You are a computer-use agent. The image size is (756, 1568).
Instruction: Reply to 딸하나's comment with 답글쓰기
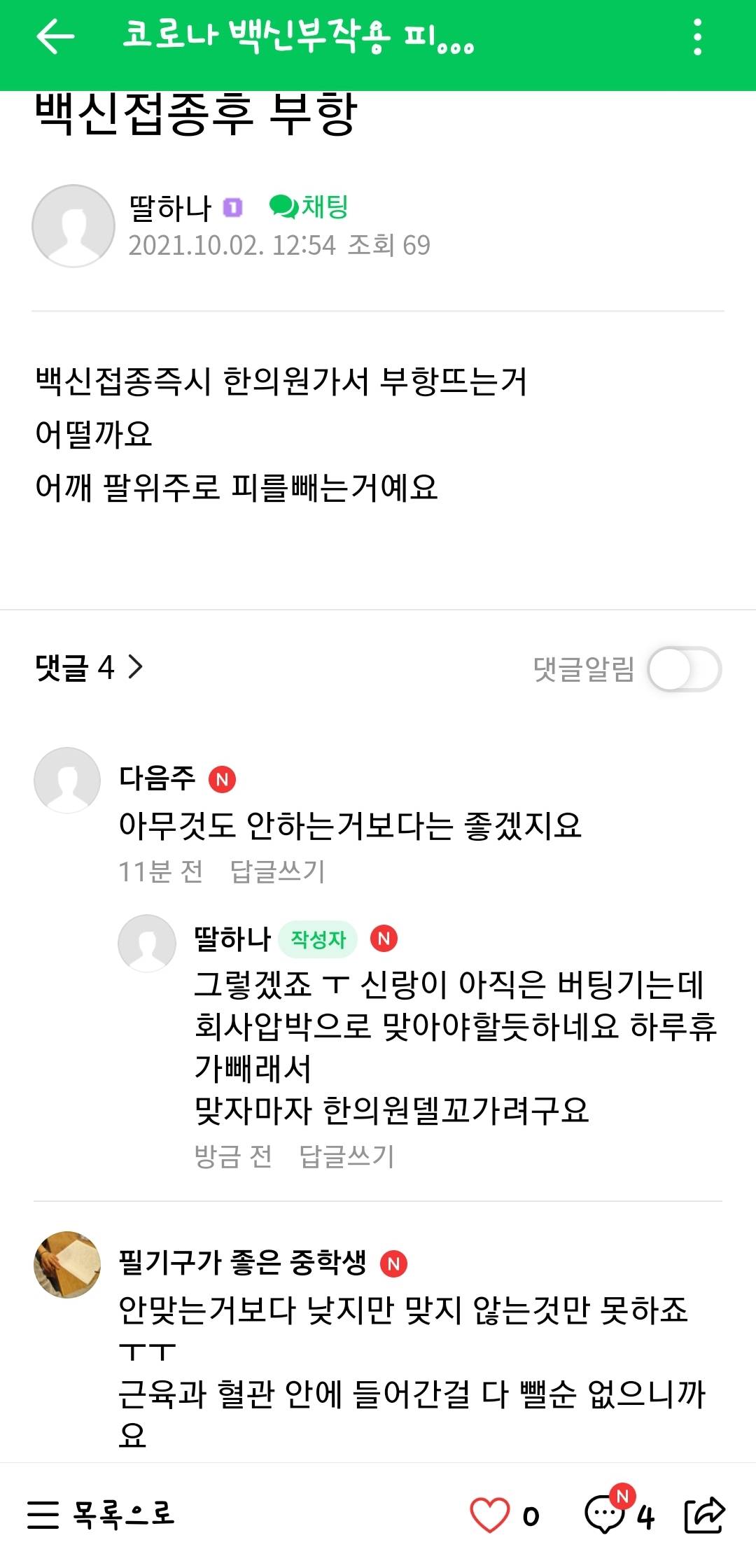346,1156
